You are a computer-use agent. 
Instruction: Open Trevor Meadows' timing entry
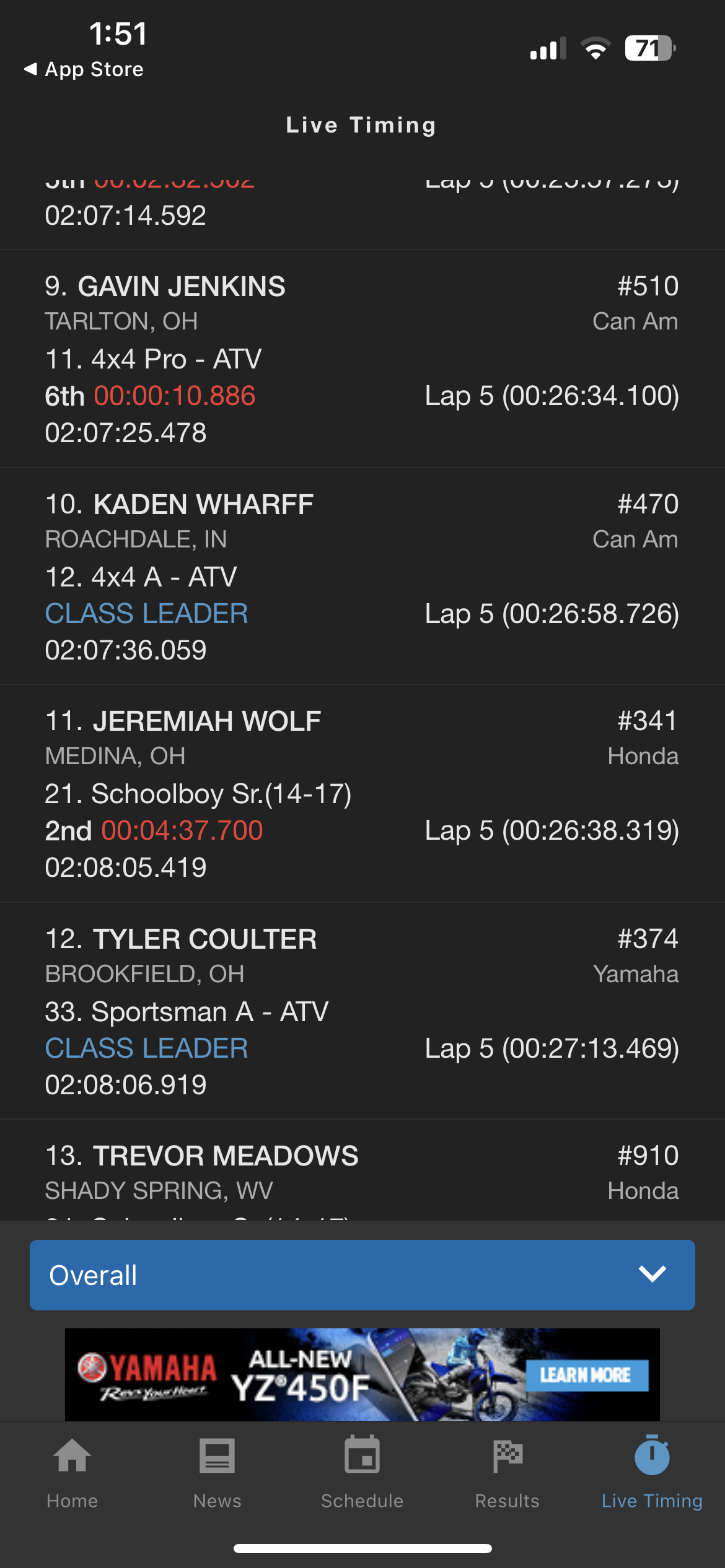pyautogui.click(x=362, y=1171)
